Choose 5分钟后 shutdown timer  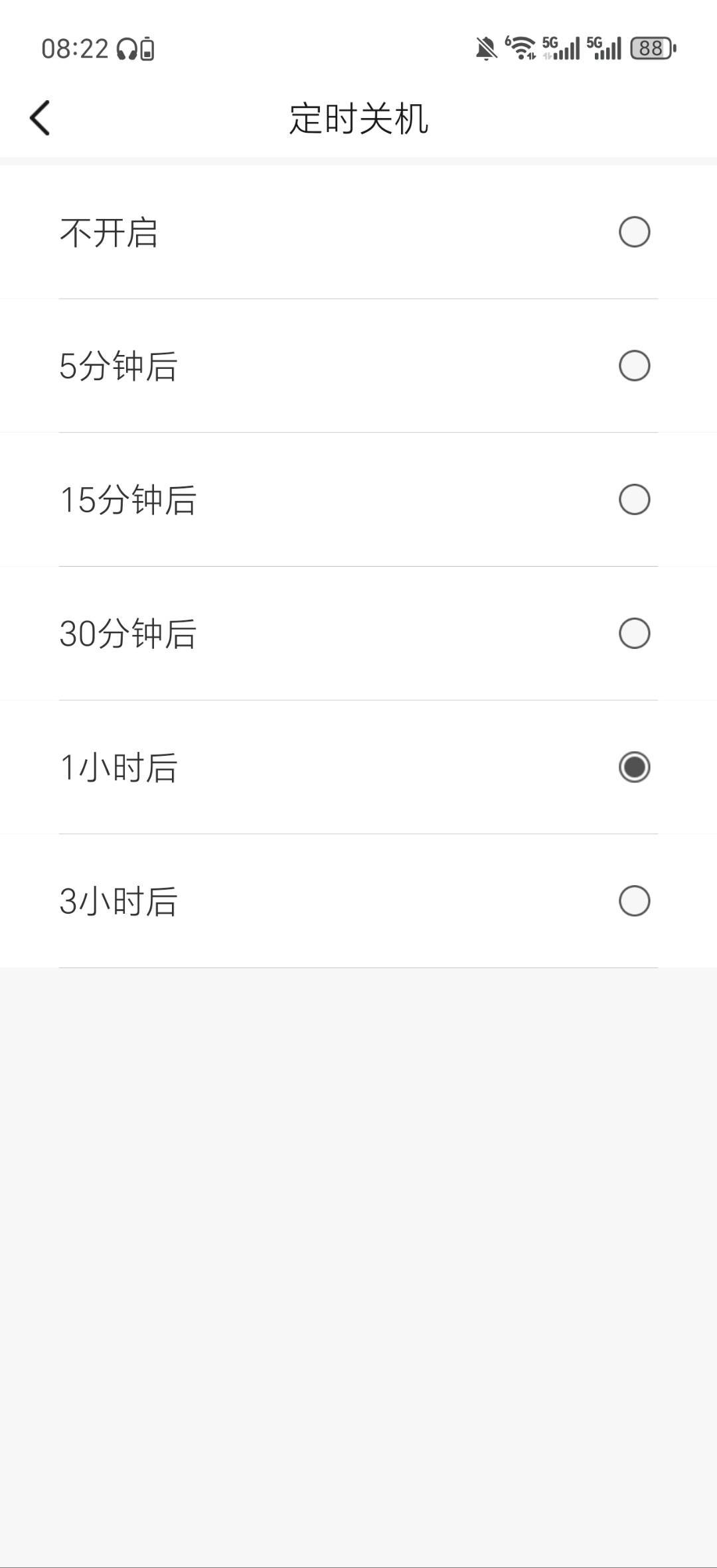(634, 366)
